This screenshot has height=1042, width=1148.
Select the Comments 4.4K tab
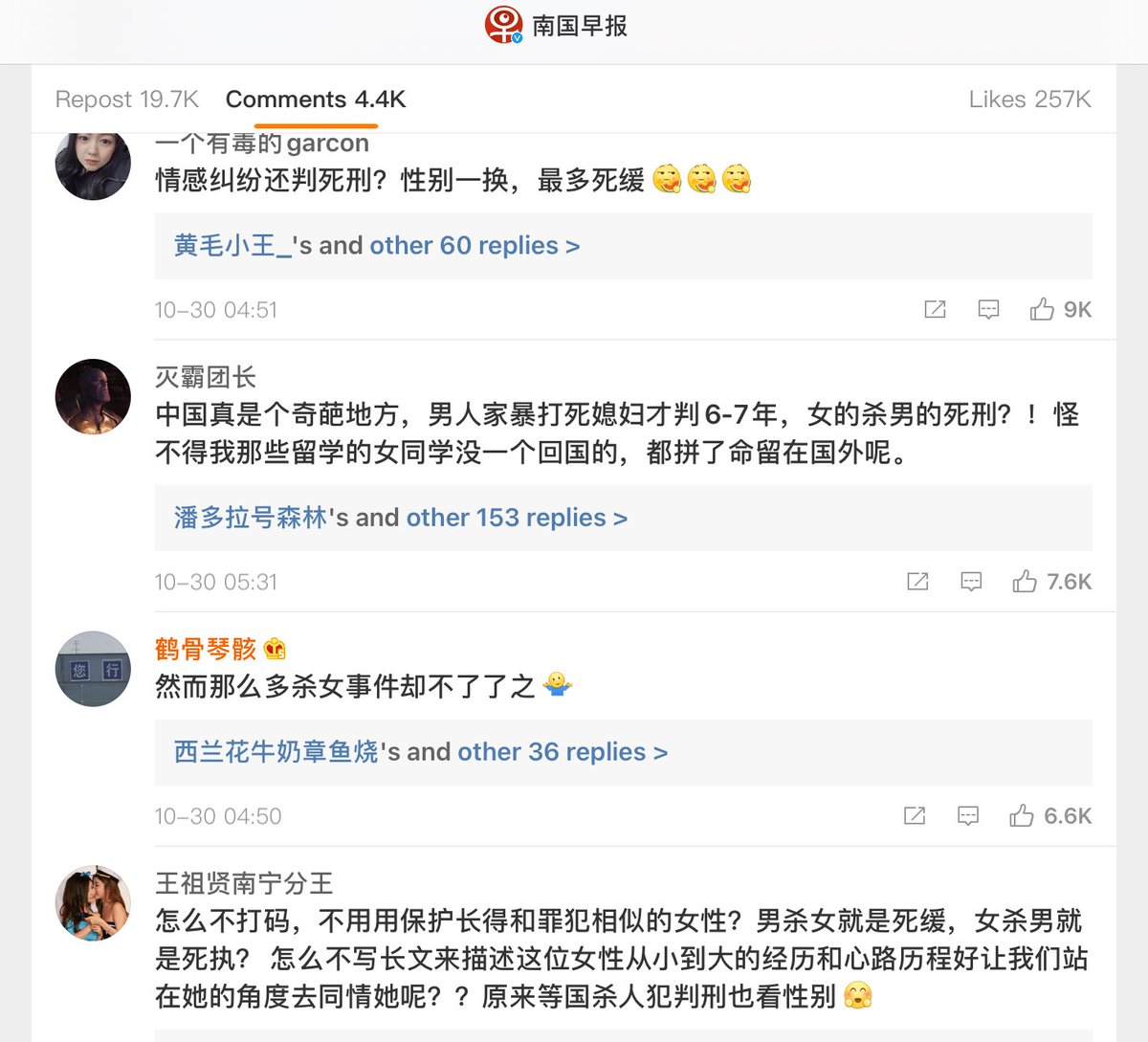coord(316,100)
